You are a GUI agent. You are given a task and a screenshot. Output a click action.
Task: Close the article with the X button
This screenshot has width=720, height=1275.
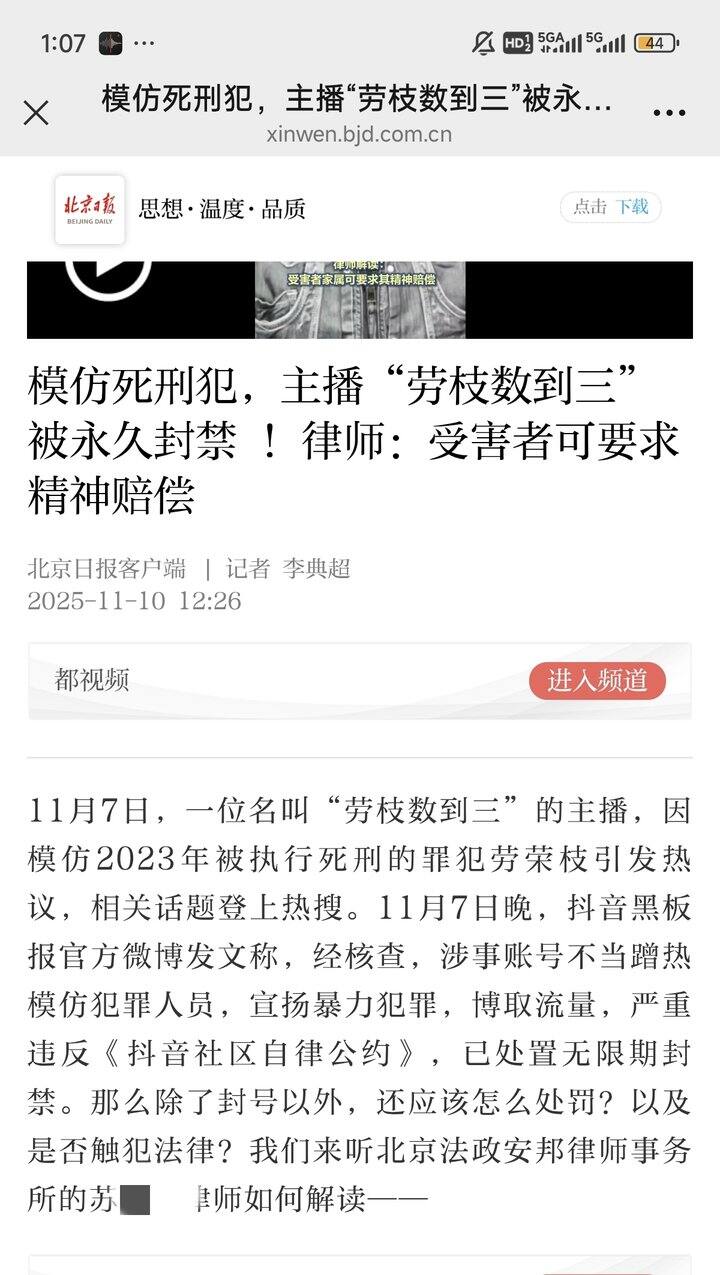(37, 113)
